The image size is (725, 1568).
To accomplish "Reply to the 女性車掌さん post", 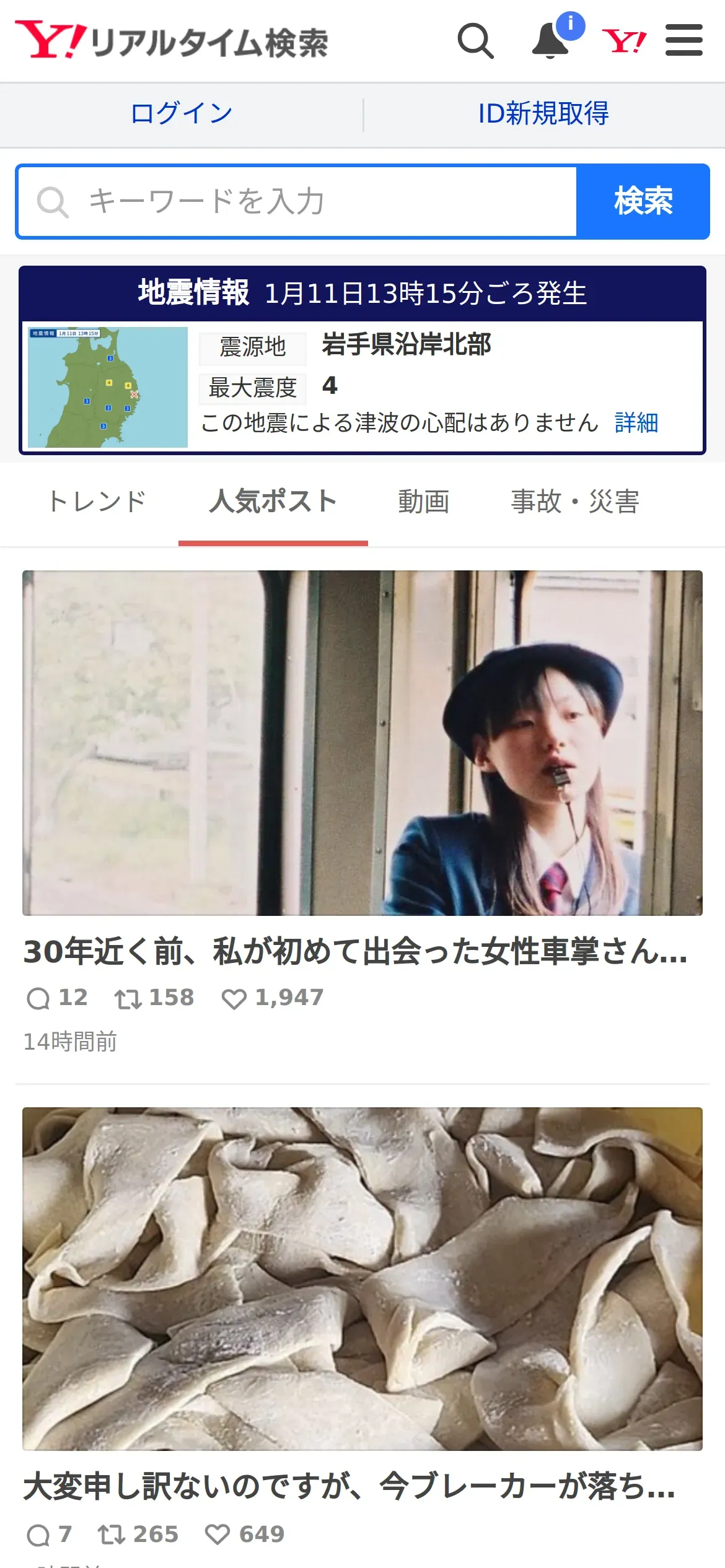I will pos(38,998).
